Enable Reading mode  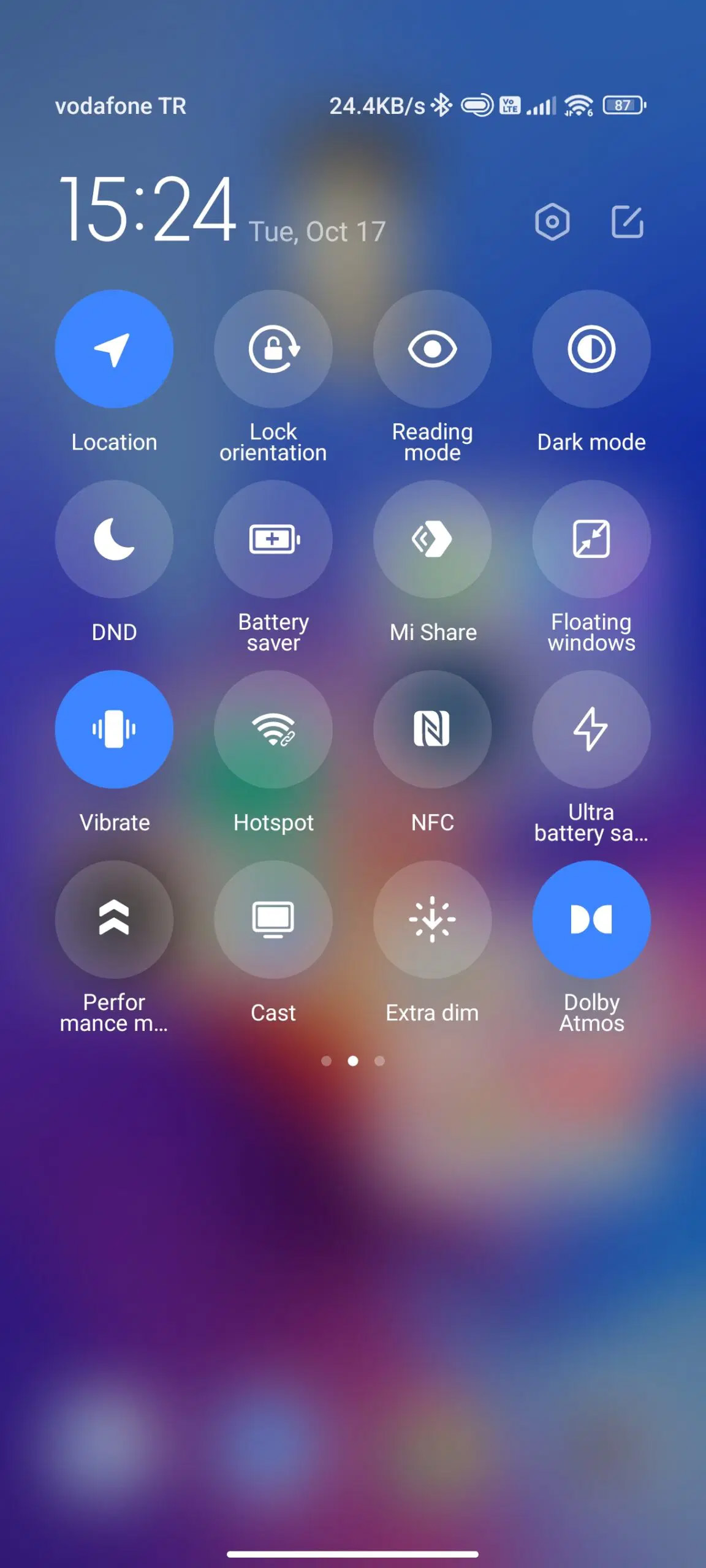pos(433,349)
